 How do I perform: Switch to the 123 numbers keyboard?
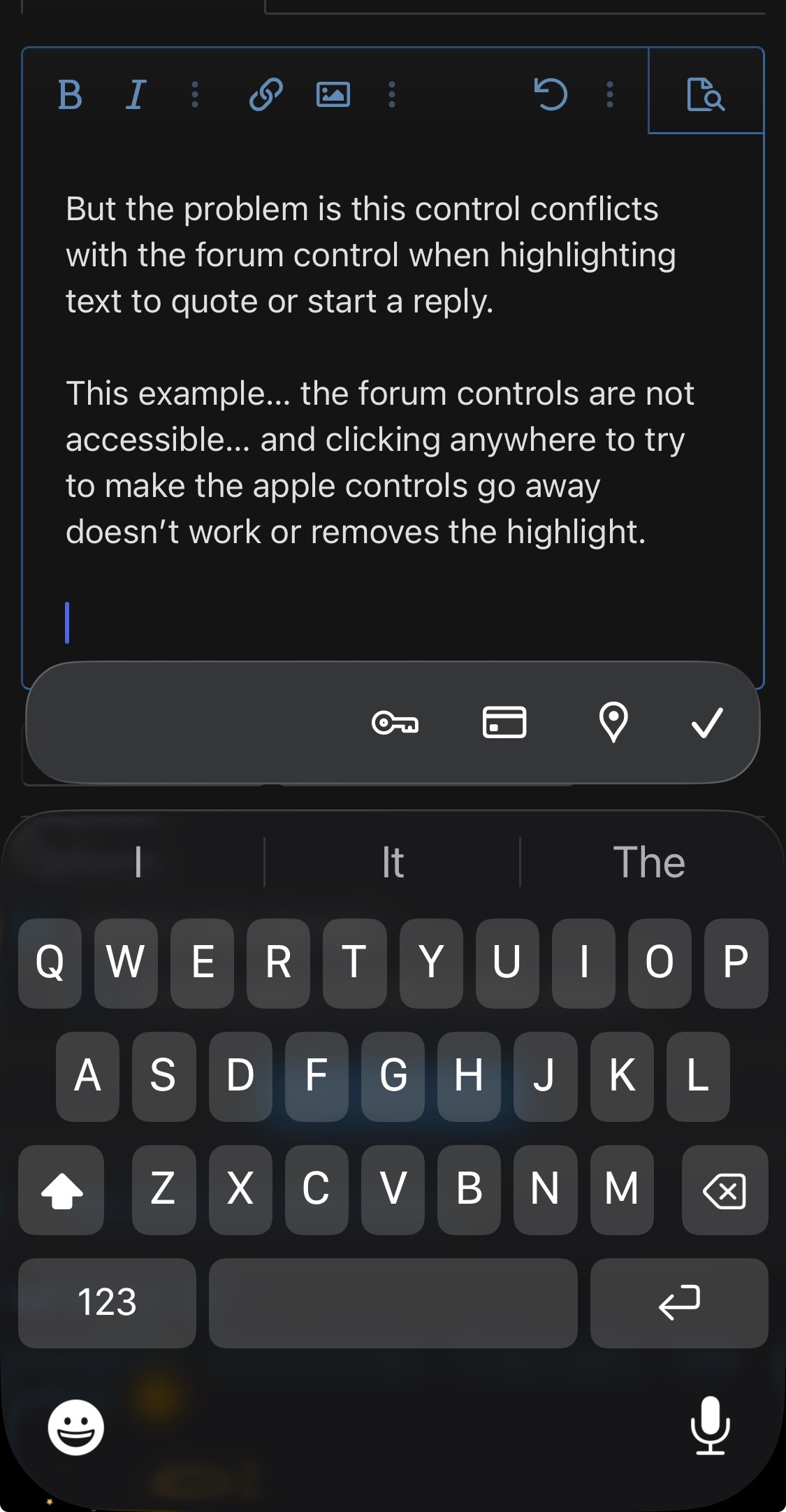click(x=107, y=1303)
